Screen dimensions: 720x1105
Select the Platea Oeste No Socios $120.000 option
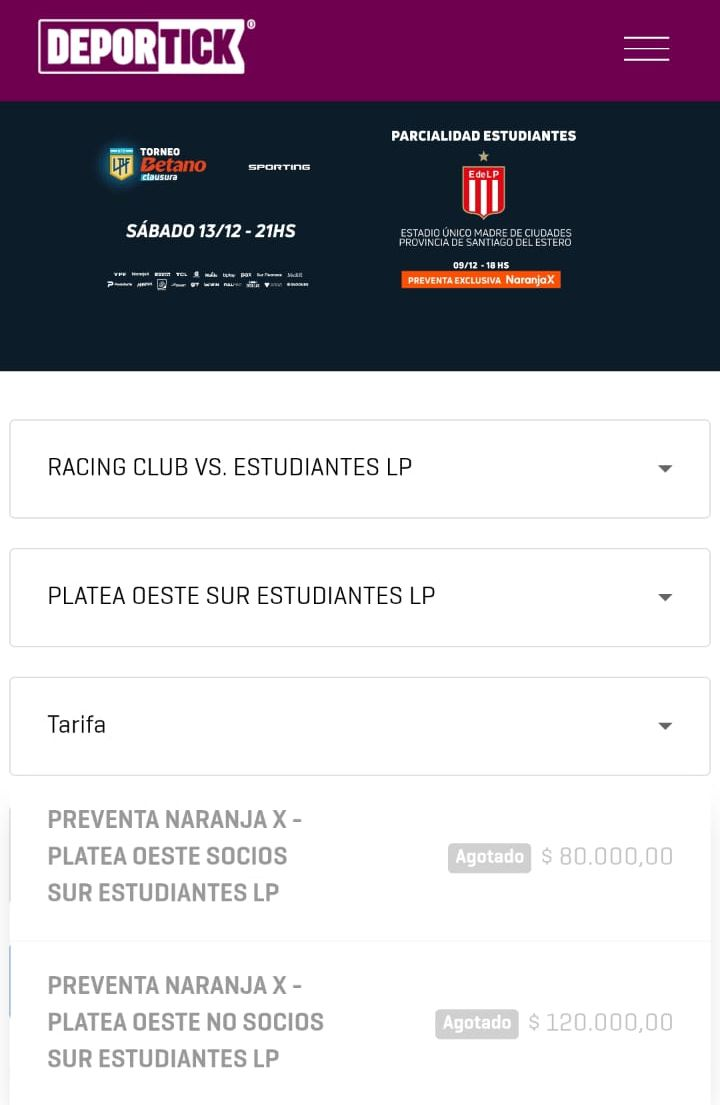(x=360, y=1022)
